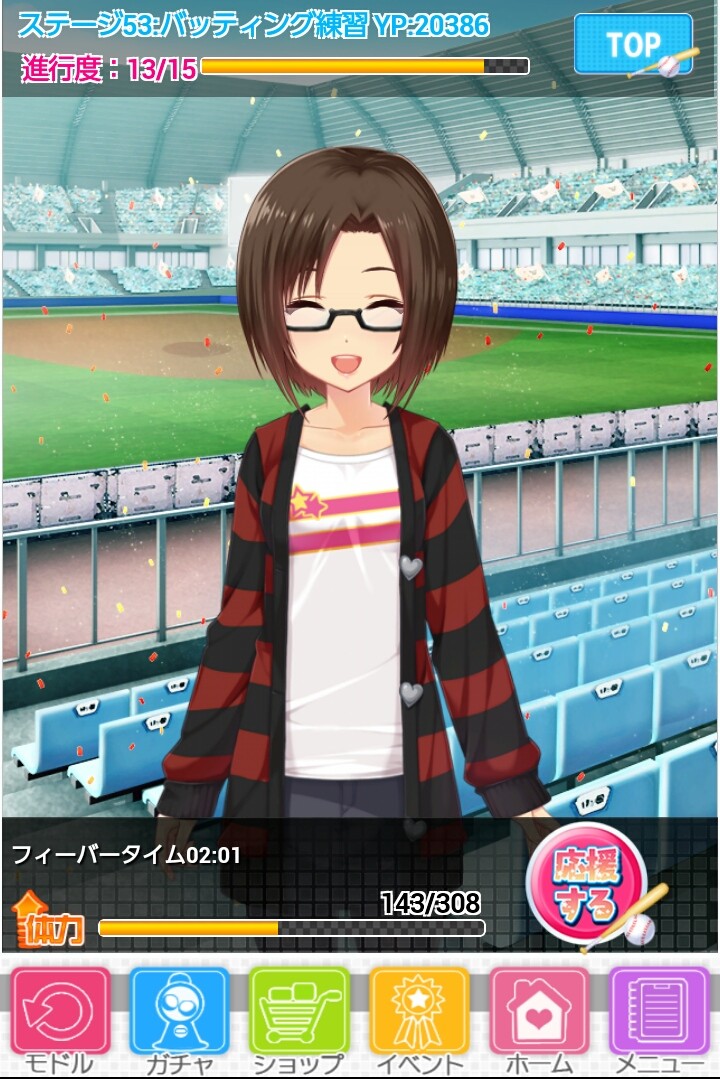Select the ホーム tab
This screenshot has width=720, height=1079.
point(540,1017)
